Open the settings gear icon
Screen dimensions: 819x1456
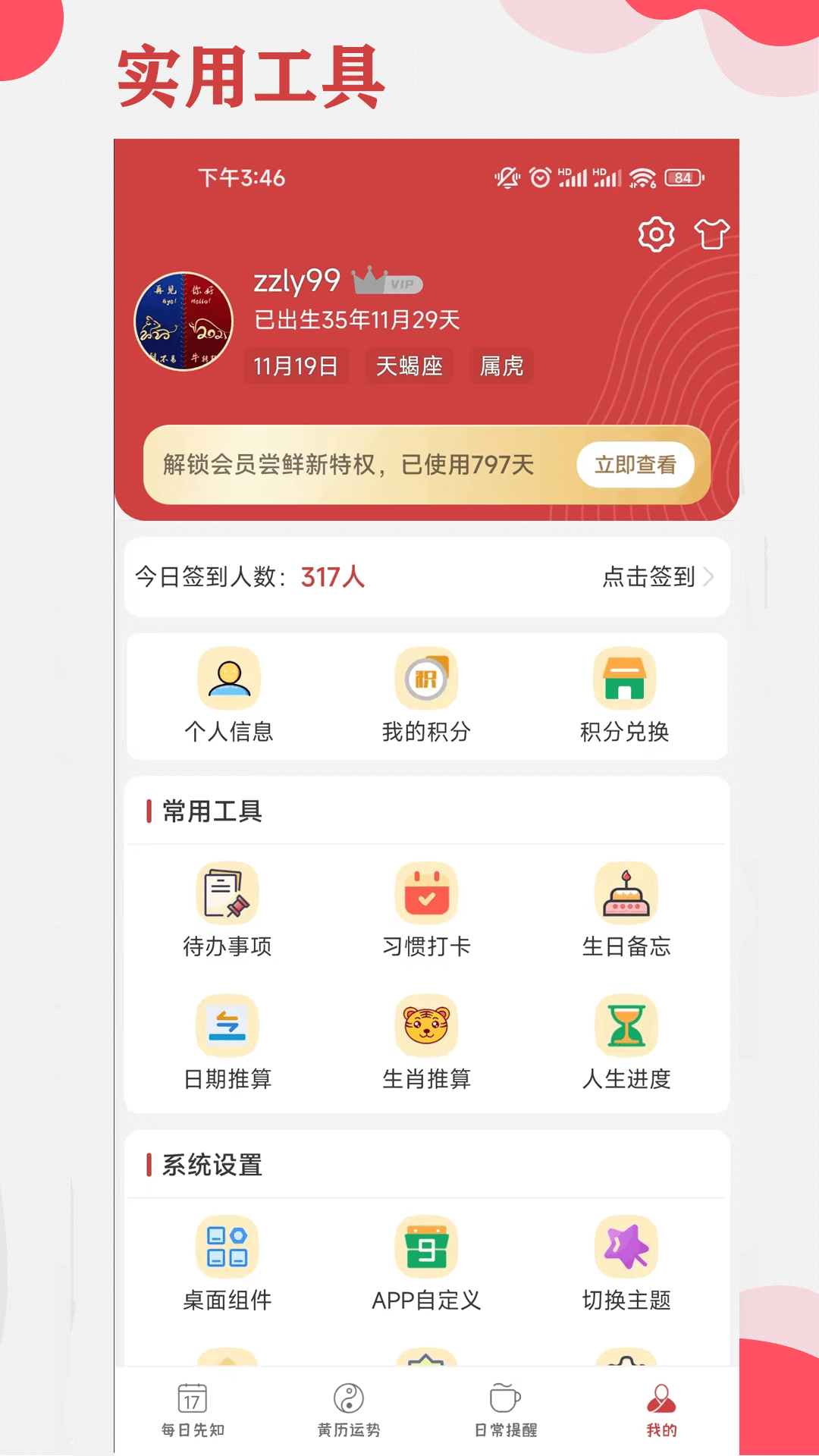tap(657, 235)
